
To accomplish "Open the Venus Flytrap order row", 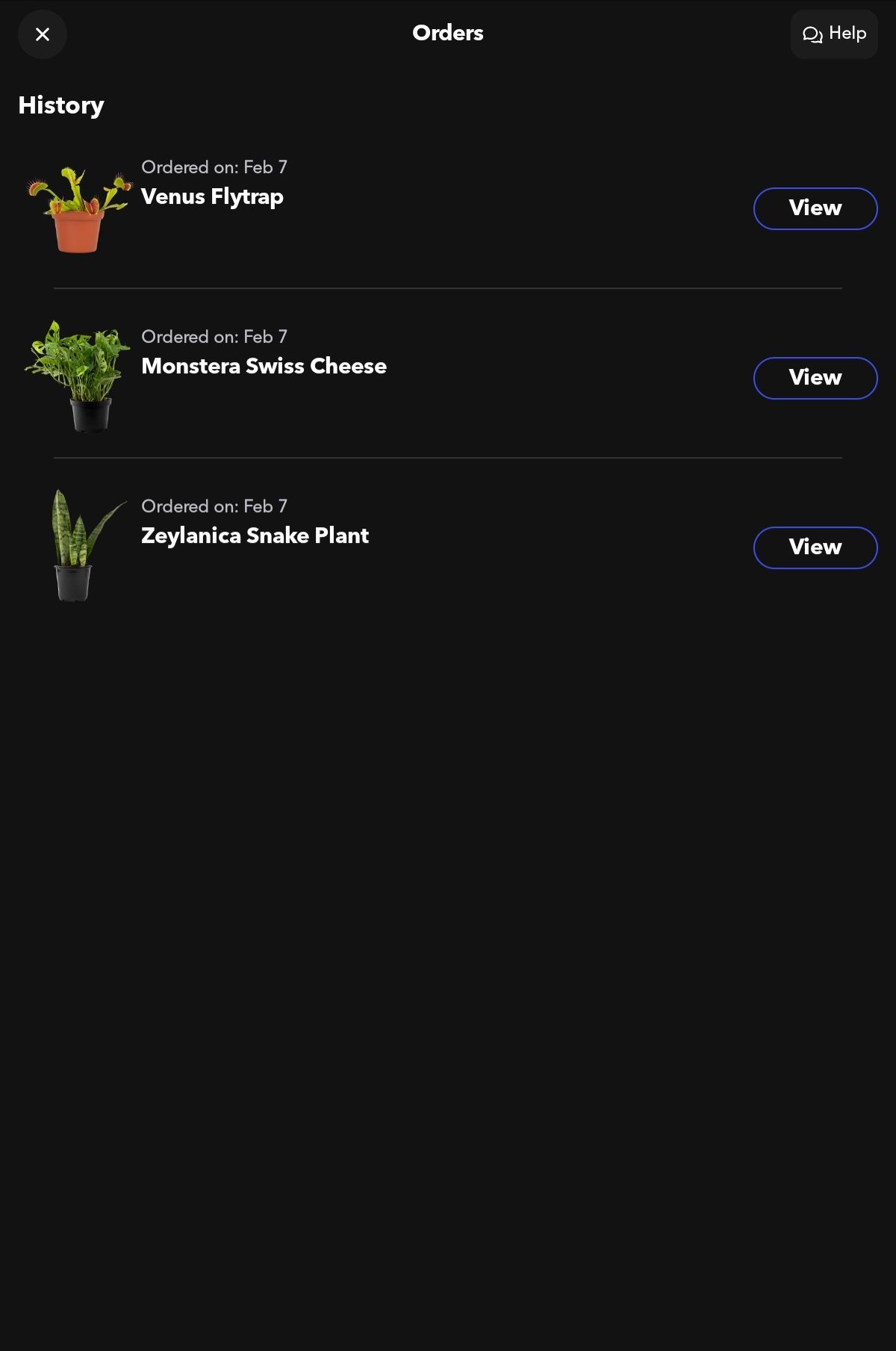I will tap(213, 196).
